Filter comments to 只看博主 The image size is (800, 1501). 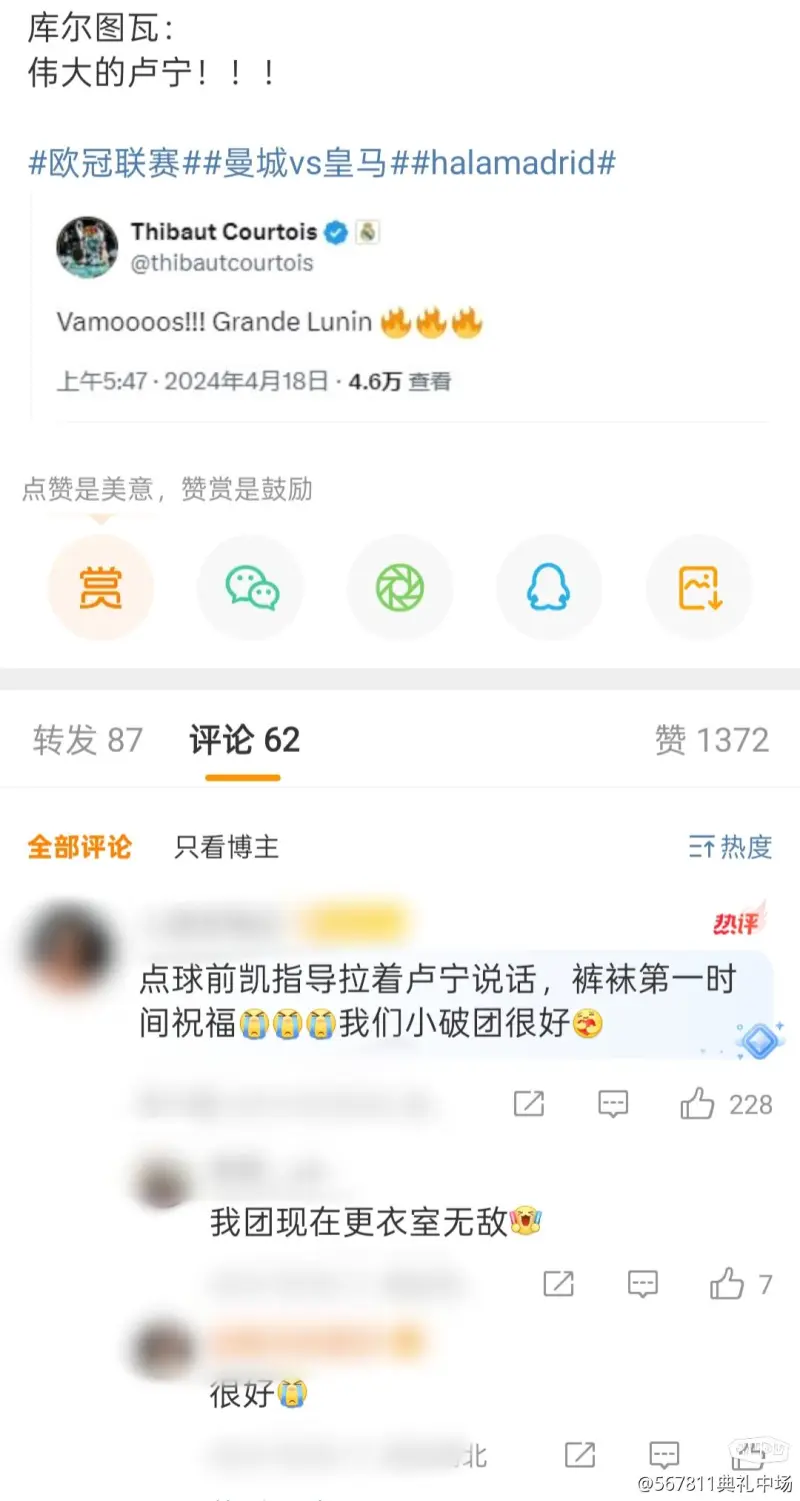coord(227,847)
